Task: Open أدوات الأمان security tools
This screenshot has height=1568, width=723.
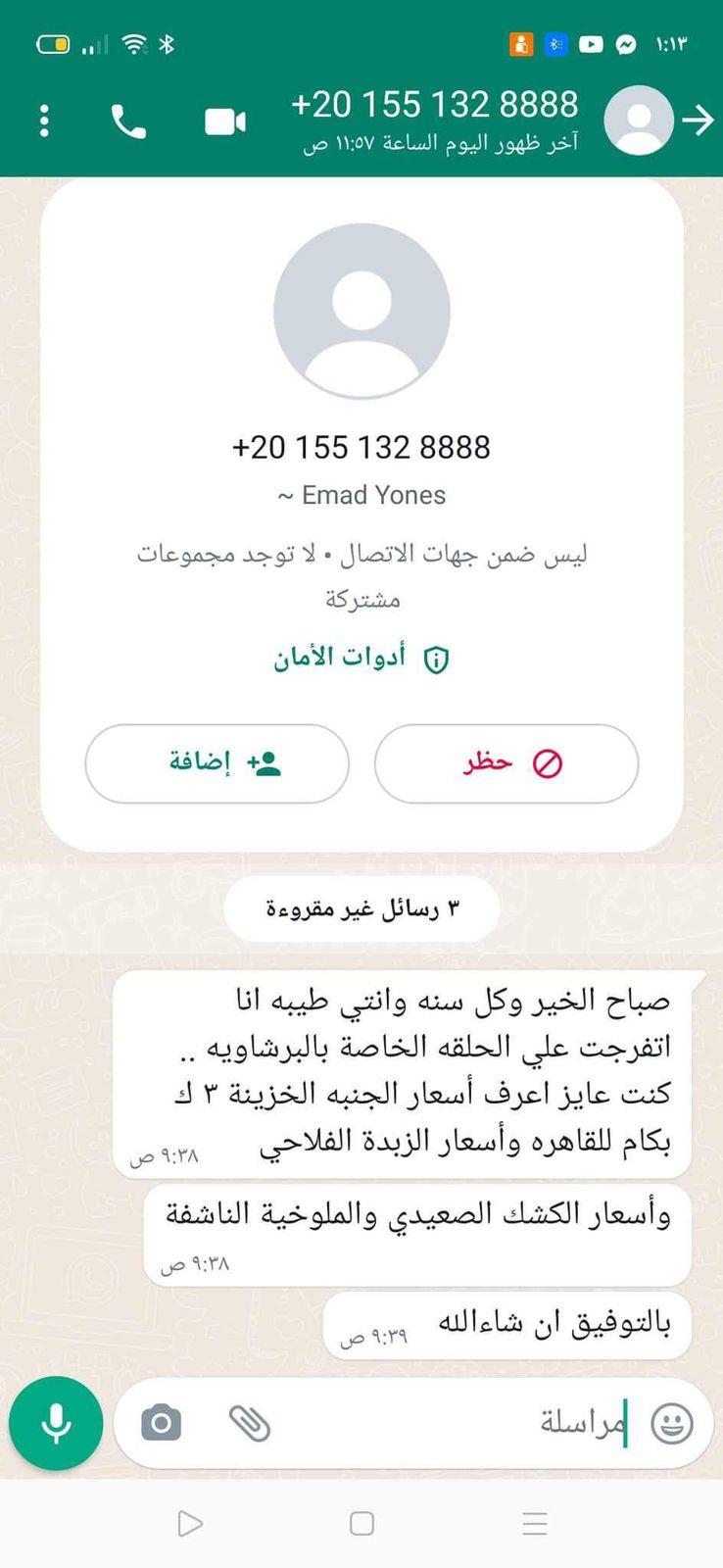Action: [x=361, y=658]
